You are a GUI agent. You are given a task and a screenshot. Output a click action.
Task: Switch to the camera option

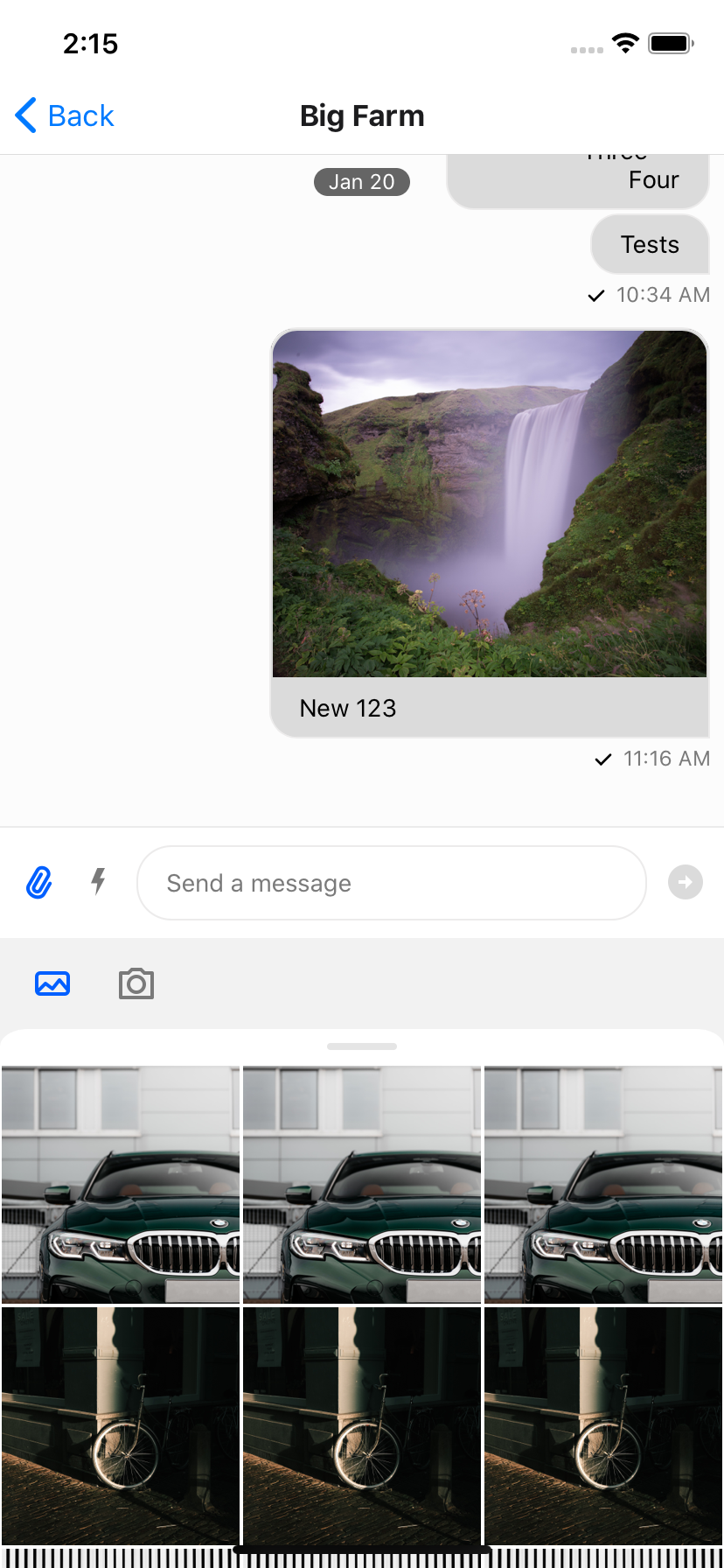pos(136,983)
